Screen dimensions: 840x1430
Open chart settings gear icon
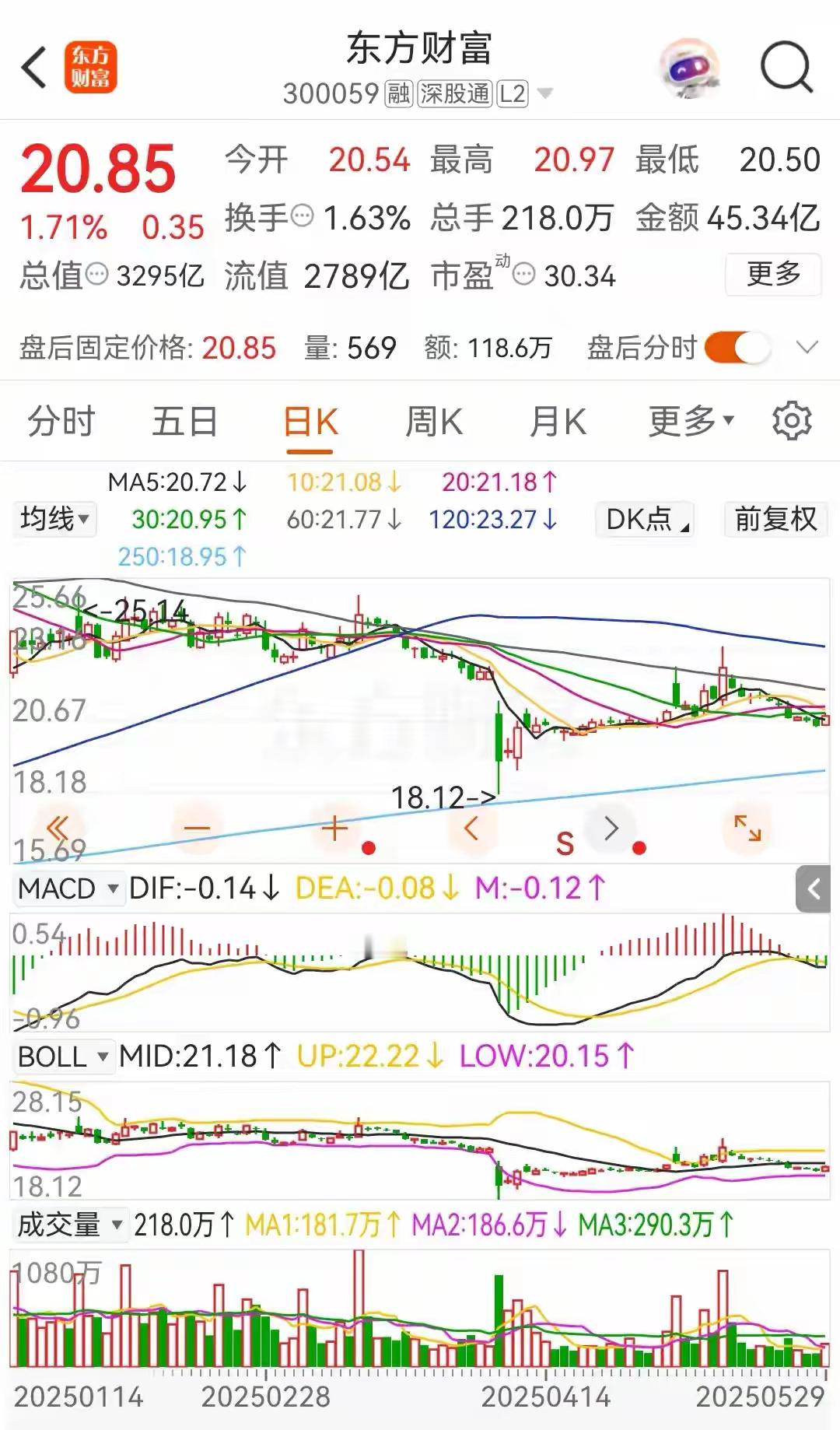pos(792,421)
